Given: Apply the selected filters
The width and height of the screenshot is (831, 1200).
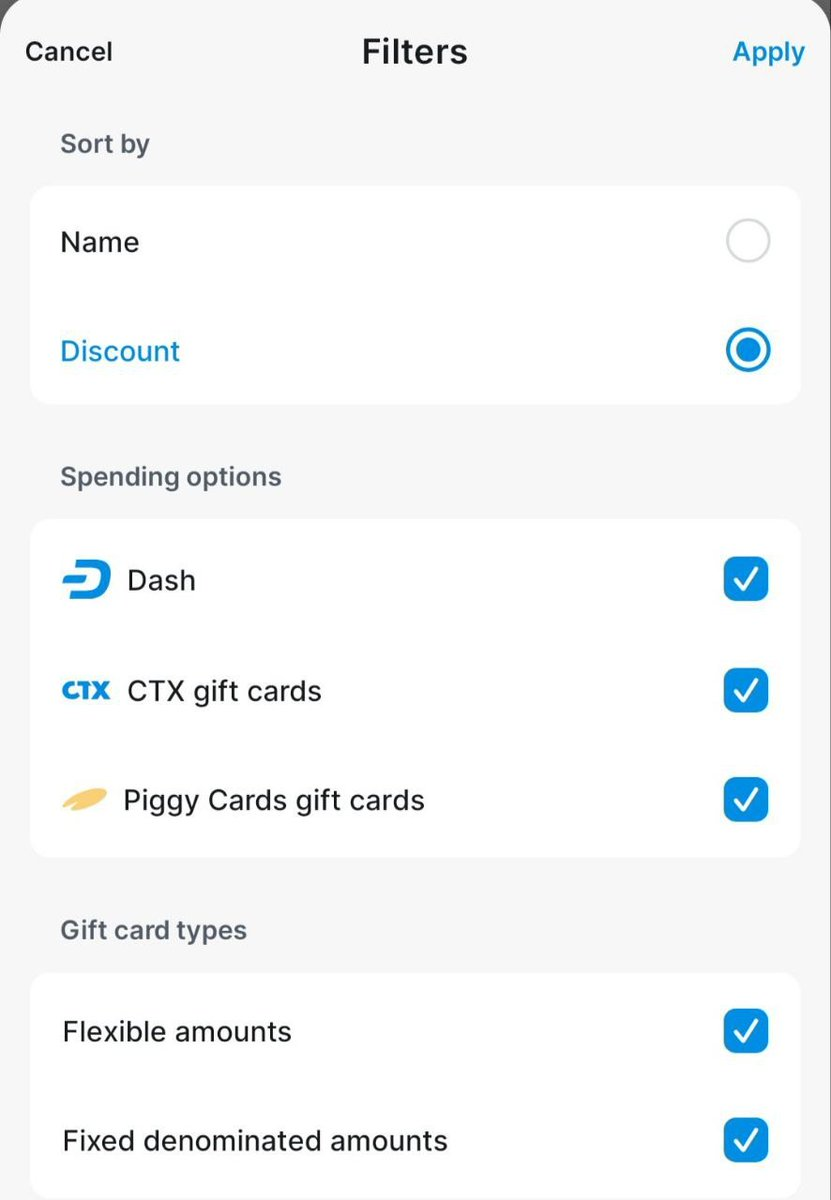Looking at the screenshot, I should coord(768,52).
